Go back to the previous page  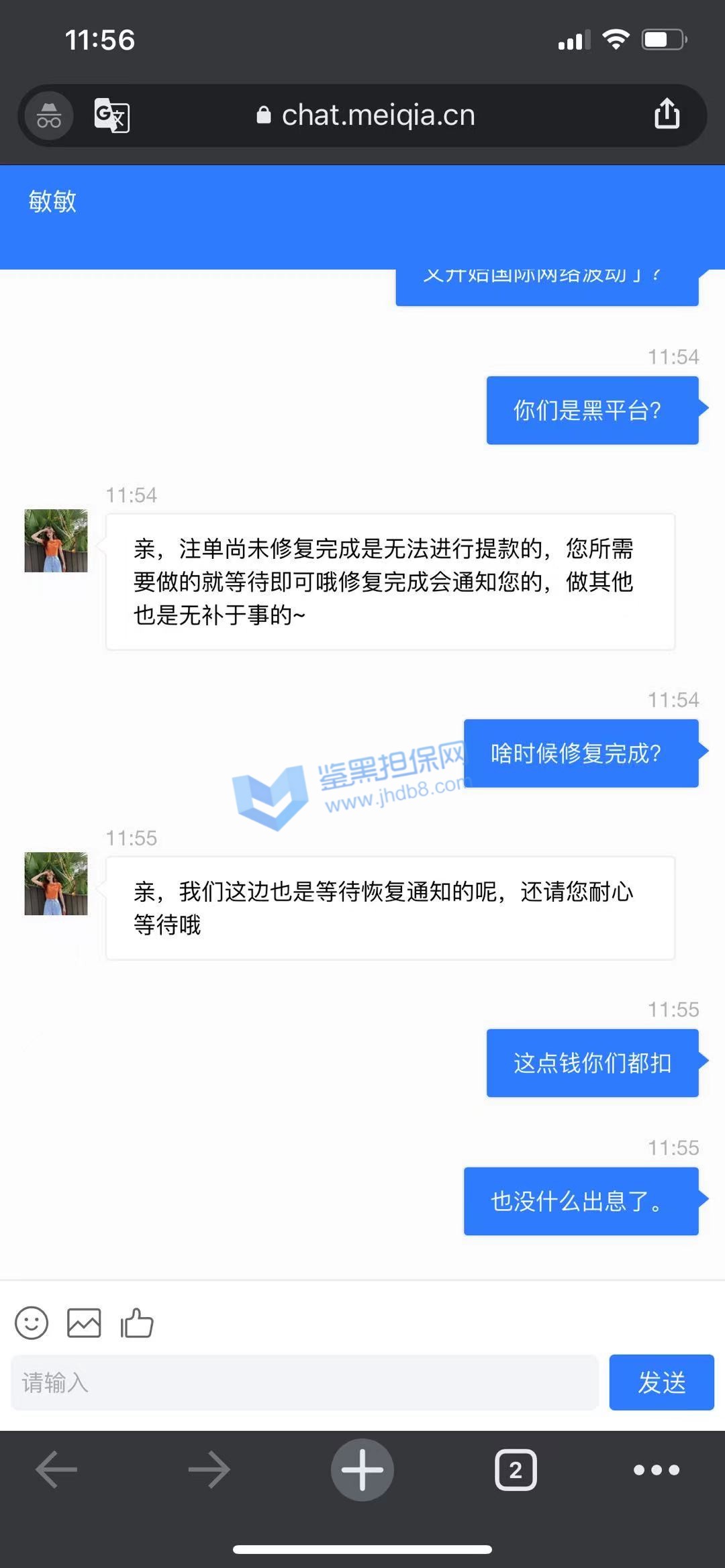pos(56,1469)
